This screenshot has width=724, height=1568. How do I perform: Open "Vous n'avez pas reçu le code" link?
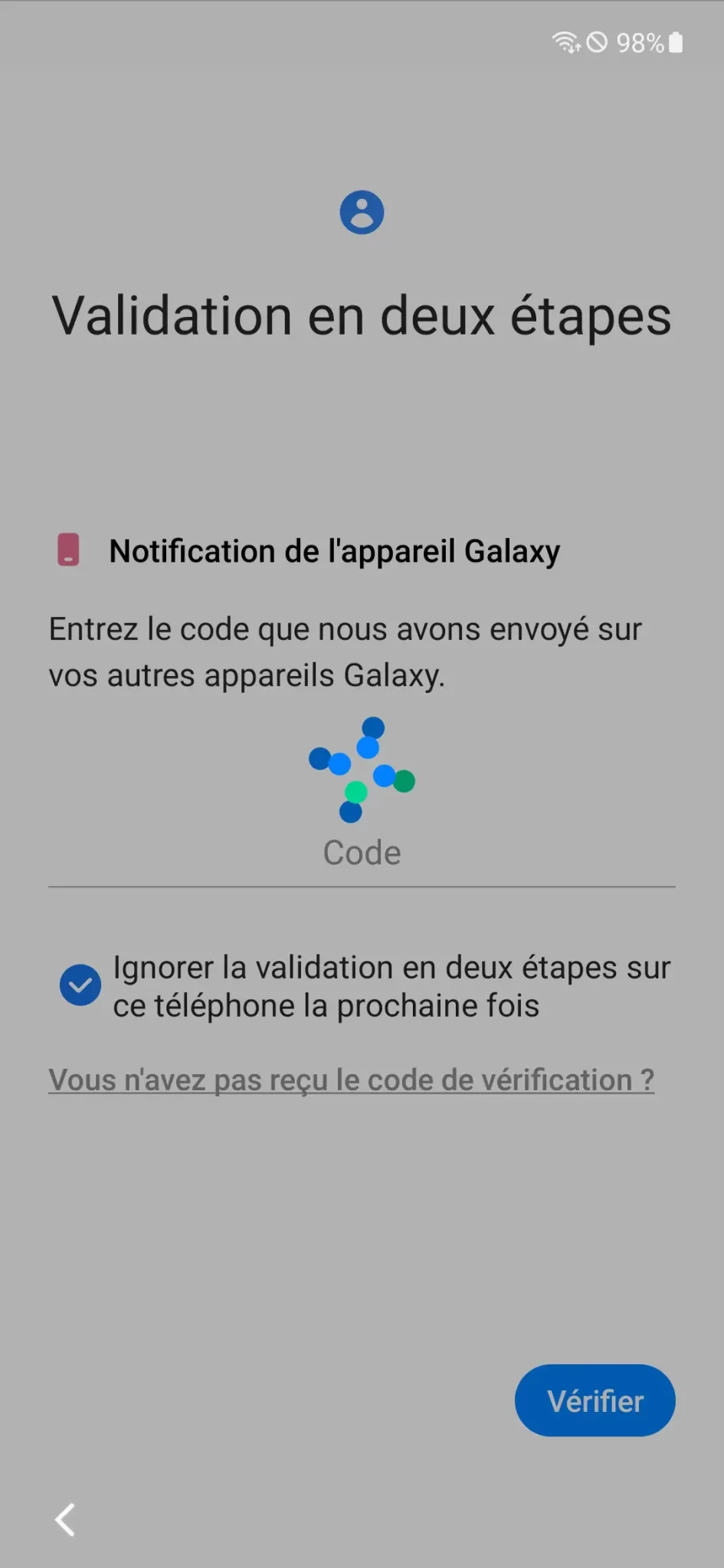tap(351, 1080)
